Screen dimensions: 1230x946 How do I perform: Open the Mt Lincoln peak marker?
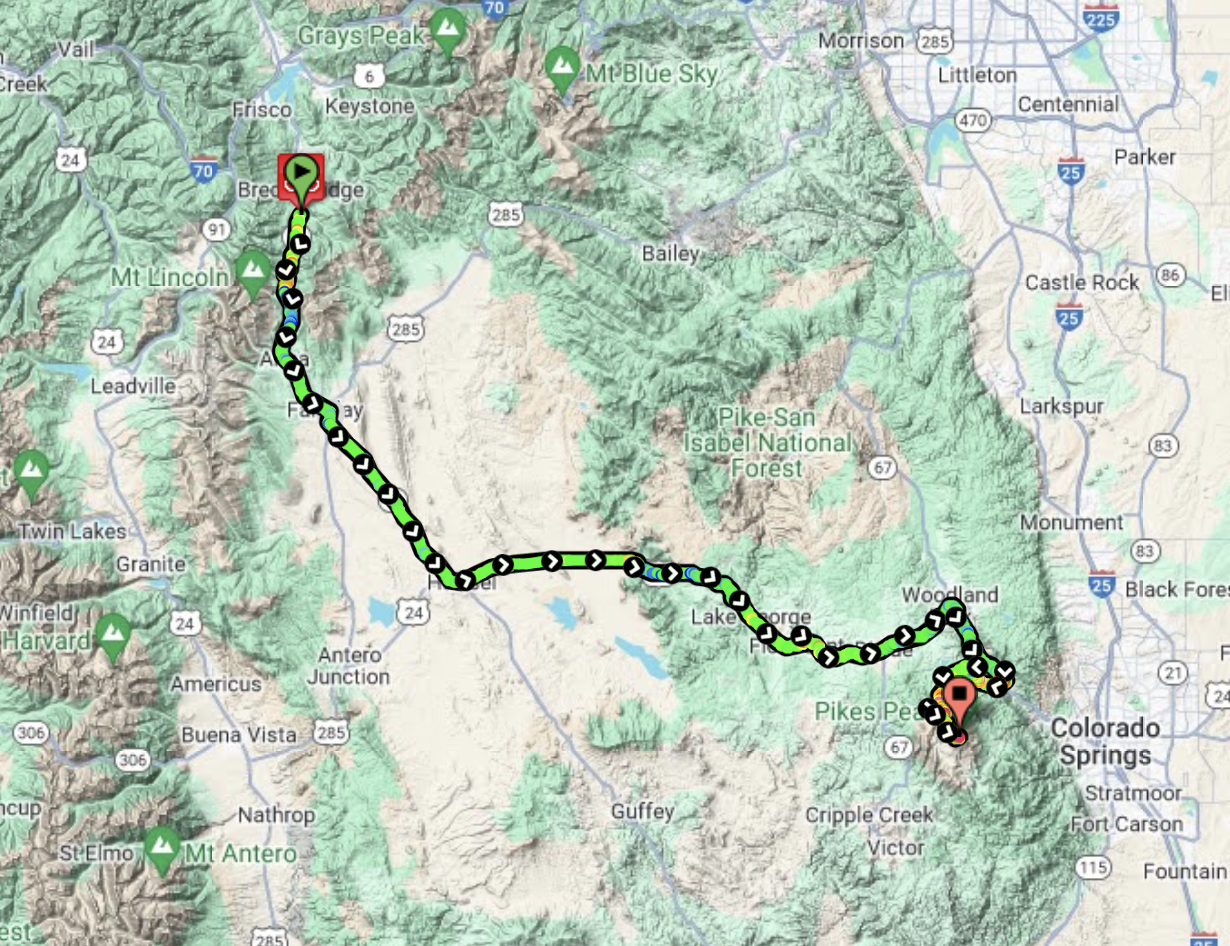(x=252, y=270)
